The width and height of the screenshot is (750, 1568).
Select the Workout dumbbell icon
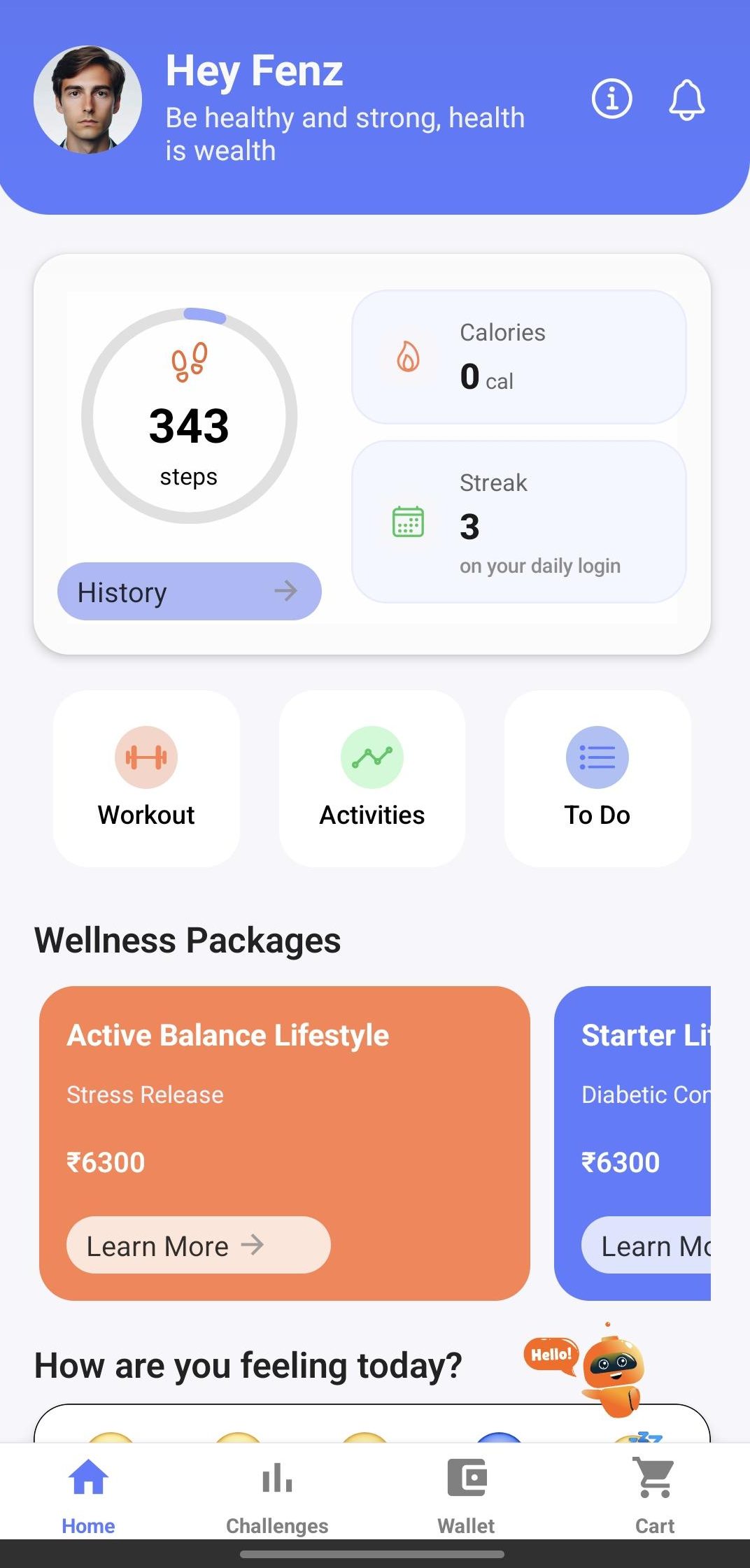click(x=145, y=757)
